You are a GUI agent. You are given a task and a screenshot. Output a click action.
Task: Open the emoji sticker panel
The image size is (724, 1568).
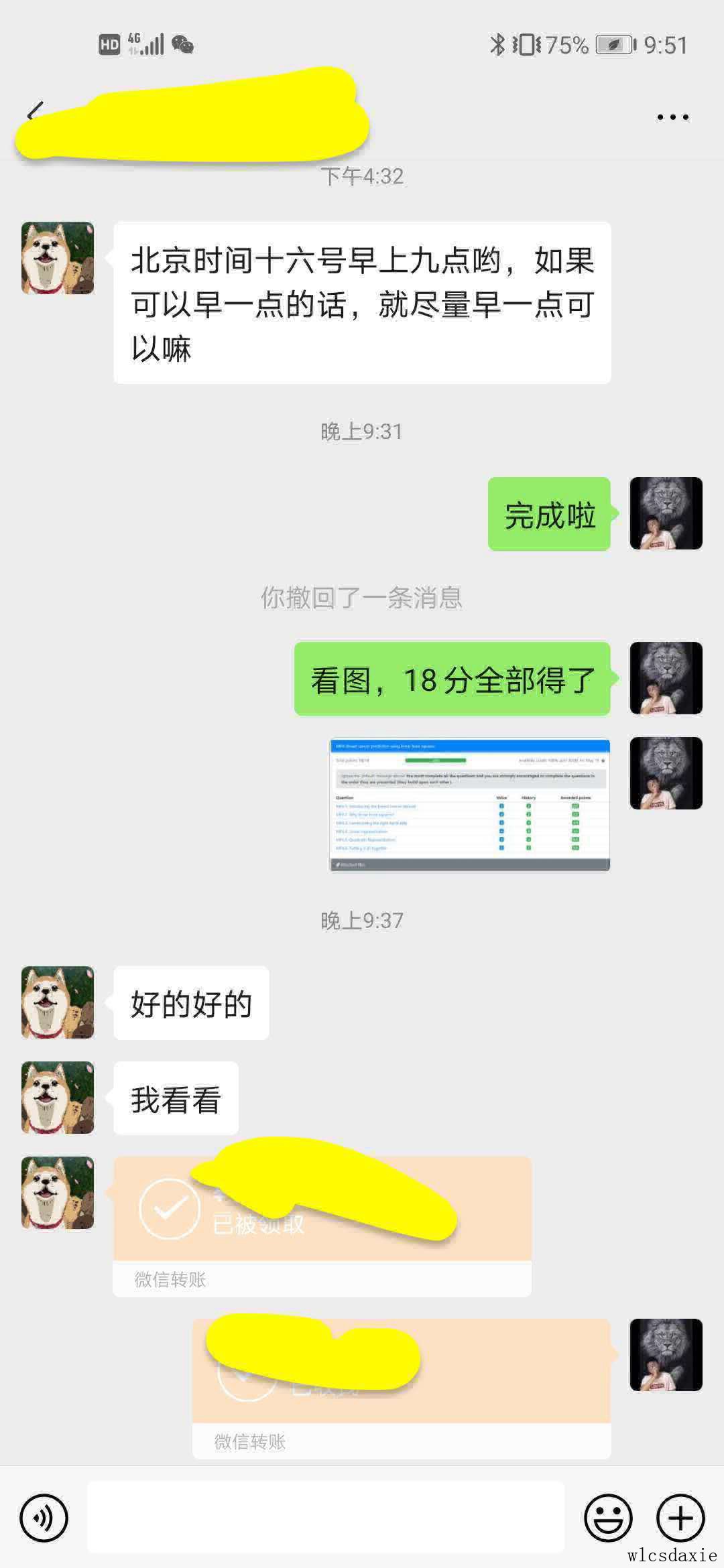608,1518
